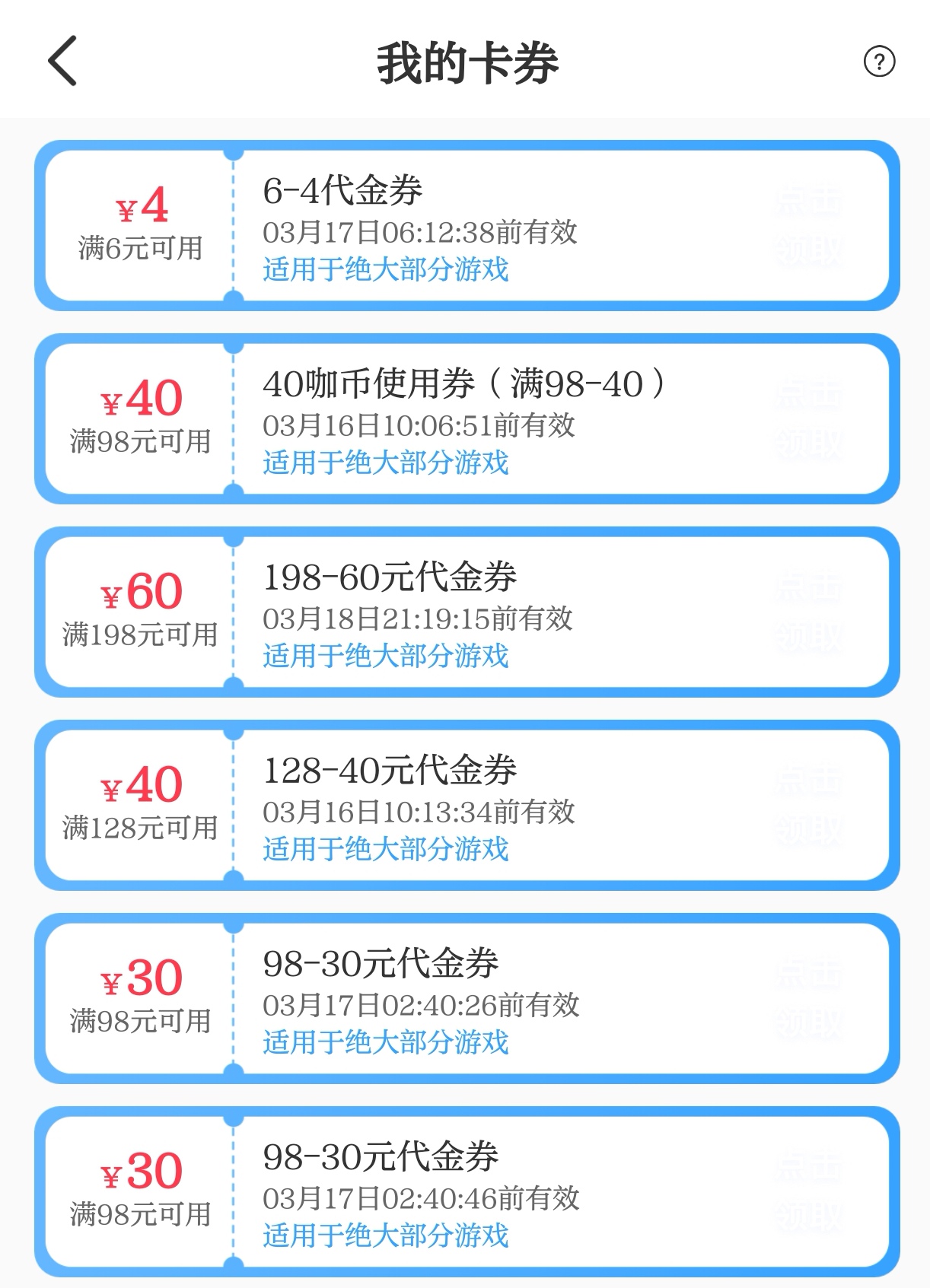The image size is (930, 1288).
Task: View applicable games for 128-40元代金券
Action: 385,849
